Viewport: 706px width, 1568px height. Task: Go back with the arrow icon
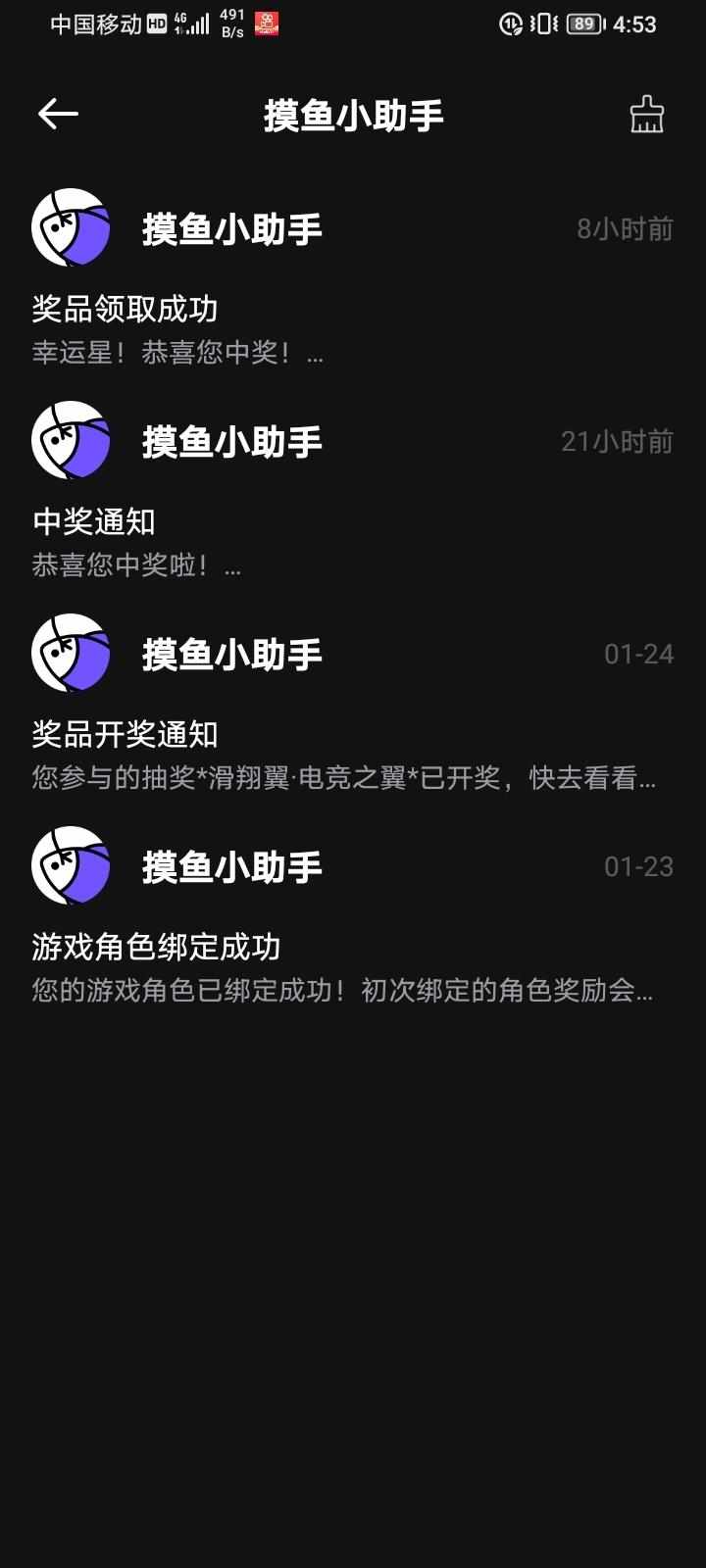tap(58, 115)
